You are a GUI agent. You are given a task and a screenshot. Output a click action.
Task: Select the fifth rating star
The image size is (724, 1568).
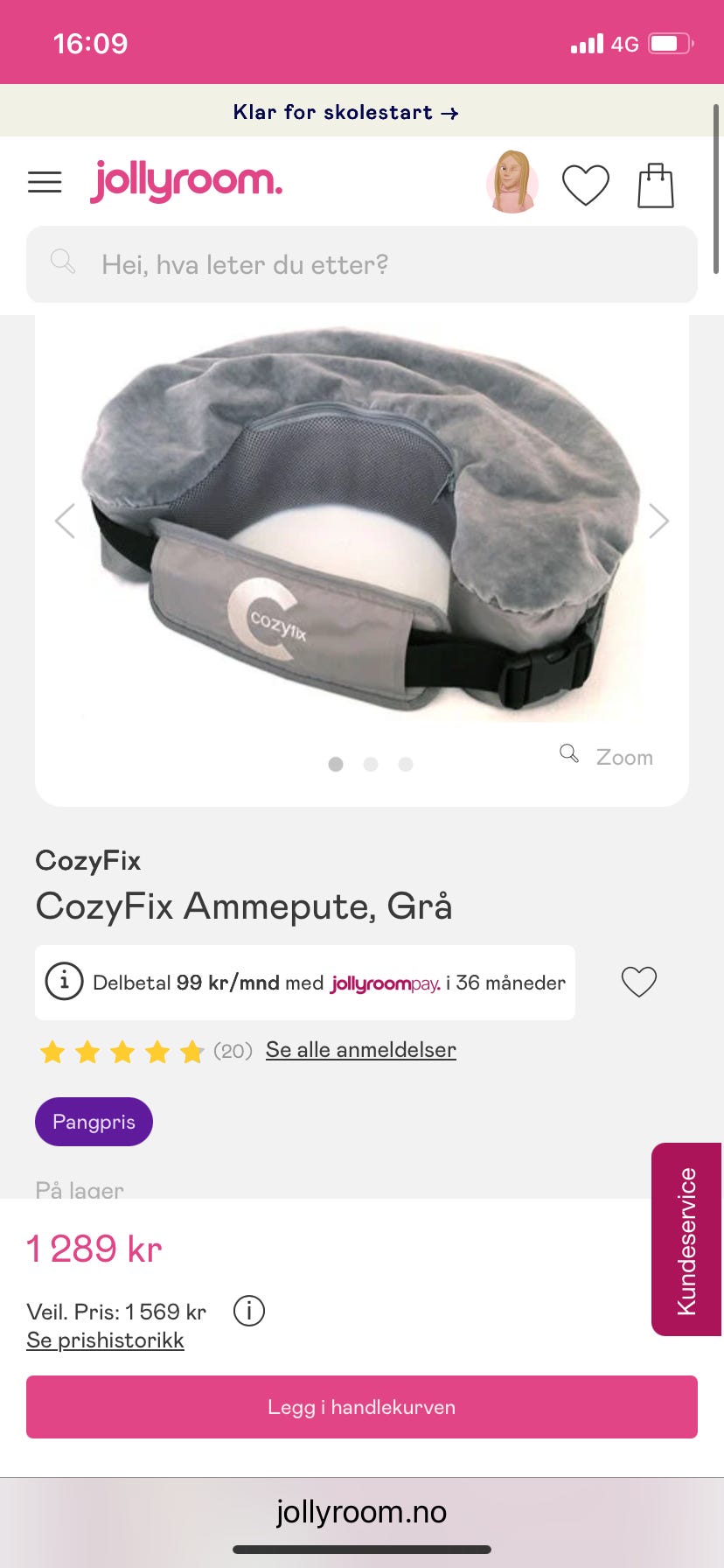191,1051
